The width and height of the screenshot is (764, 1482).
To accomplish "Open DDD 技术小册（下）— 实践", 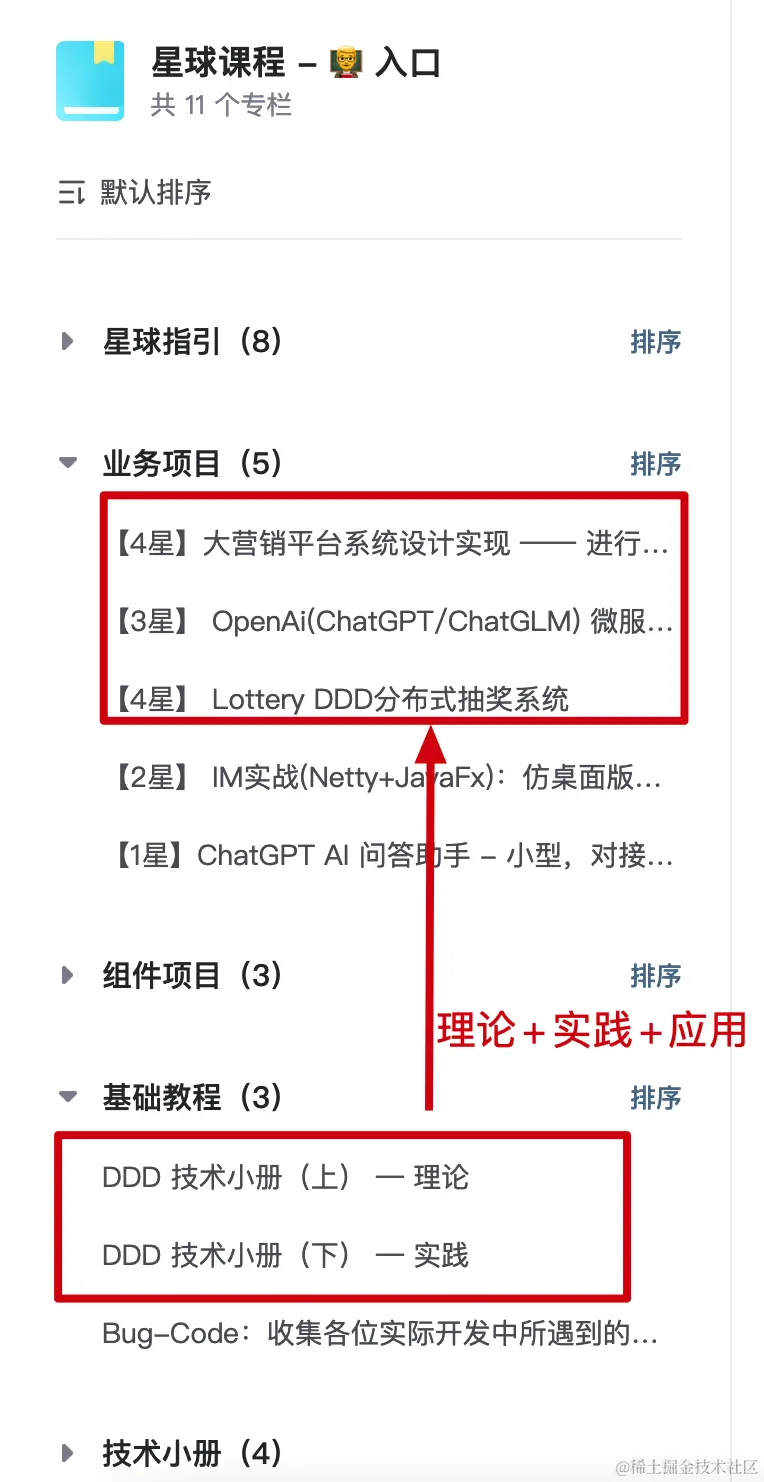I will (286, 1255).
